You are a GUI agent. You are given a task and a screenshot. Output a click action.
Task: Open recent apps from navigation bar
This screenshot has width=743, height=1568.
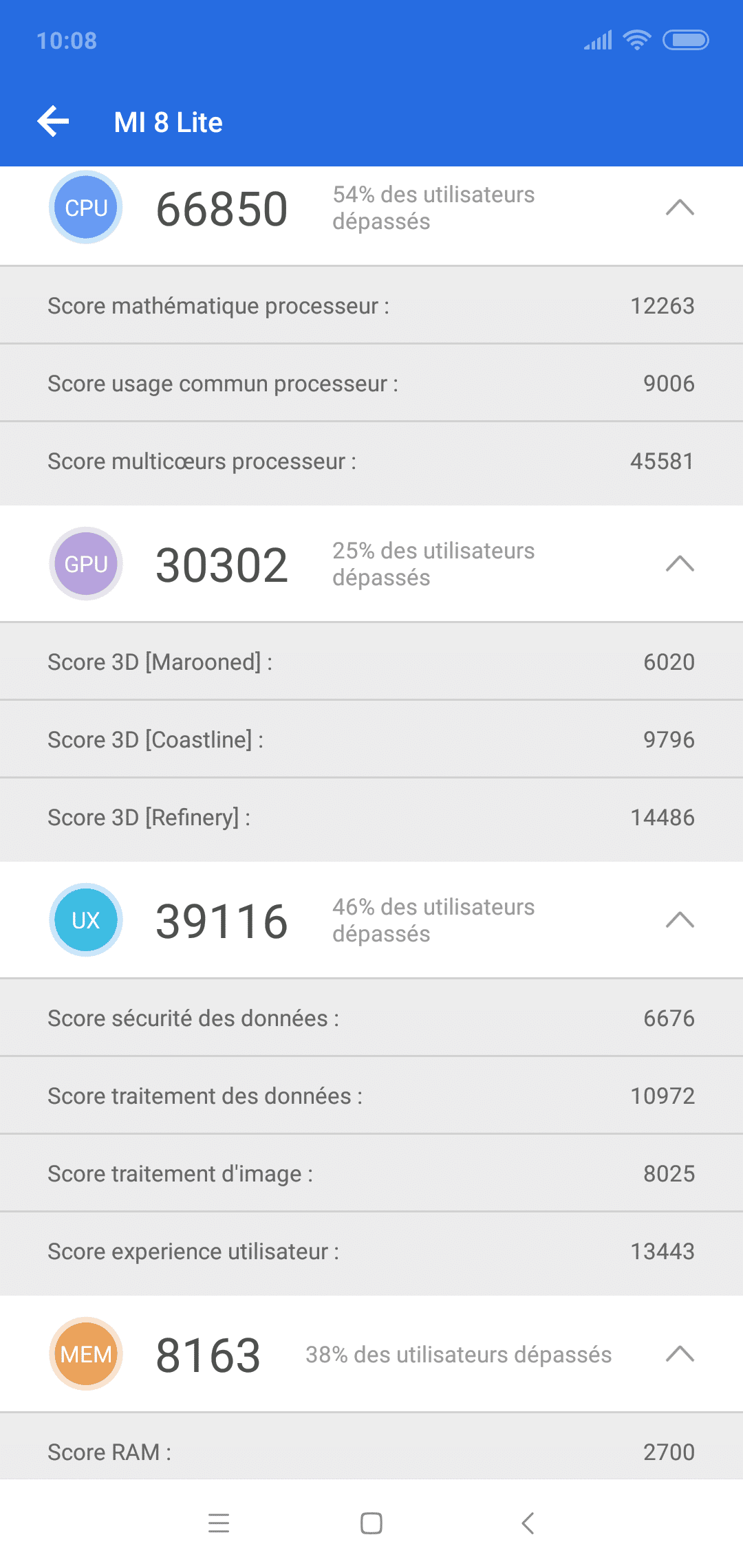tap(219, 1523)
